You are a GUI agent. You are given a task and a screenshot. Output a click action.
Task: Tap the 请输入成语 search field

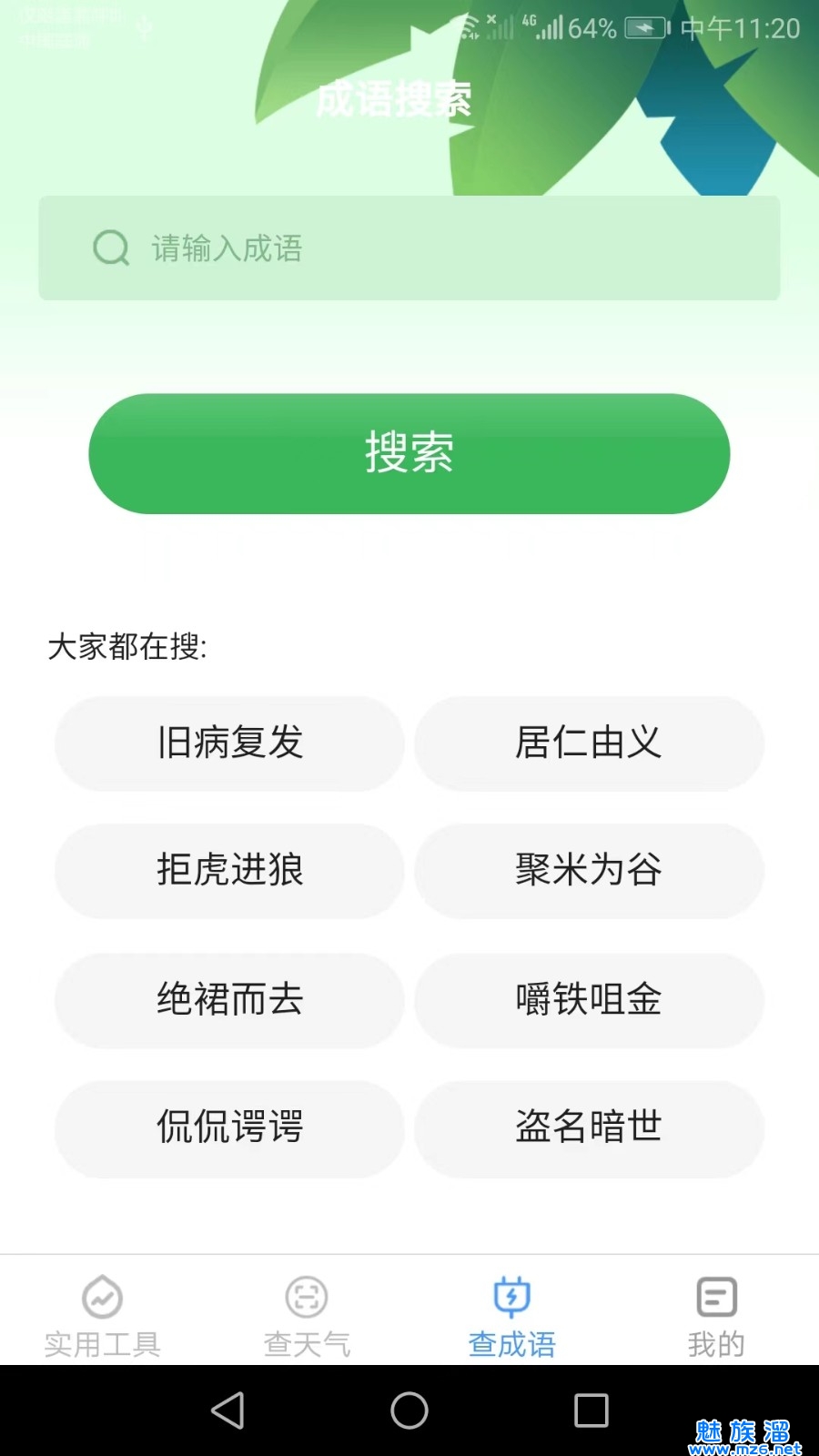pos(409,248)
